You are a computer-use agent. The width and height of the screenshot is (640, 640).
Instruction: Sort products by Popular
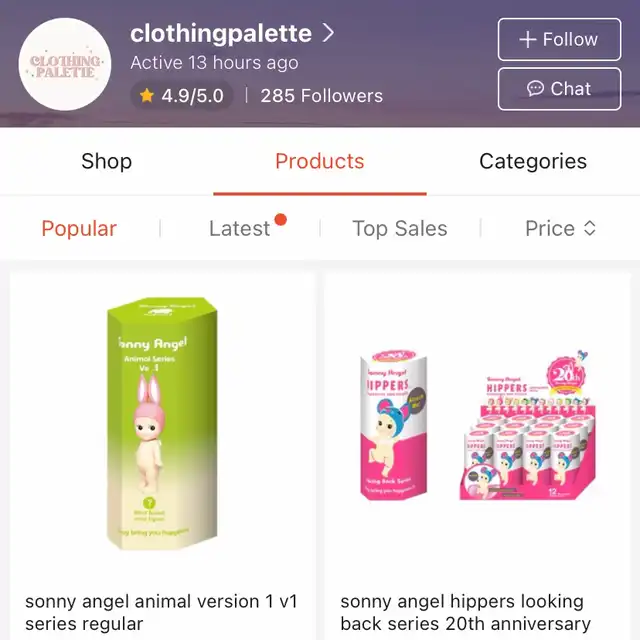tap(79, 228)
